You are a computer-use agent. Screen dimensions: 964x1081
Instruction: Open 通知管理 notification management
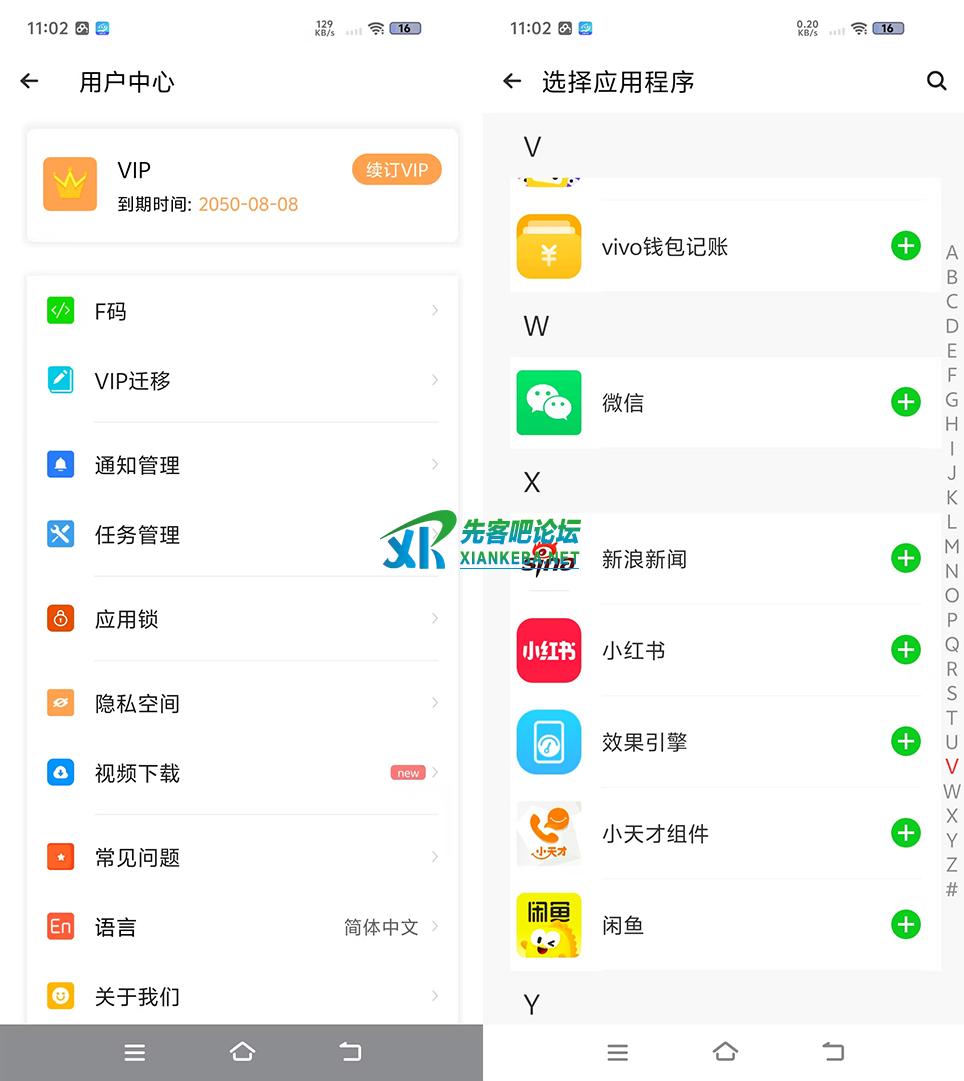point(242,465)
